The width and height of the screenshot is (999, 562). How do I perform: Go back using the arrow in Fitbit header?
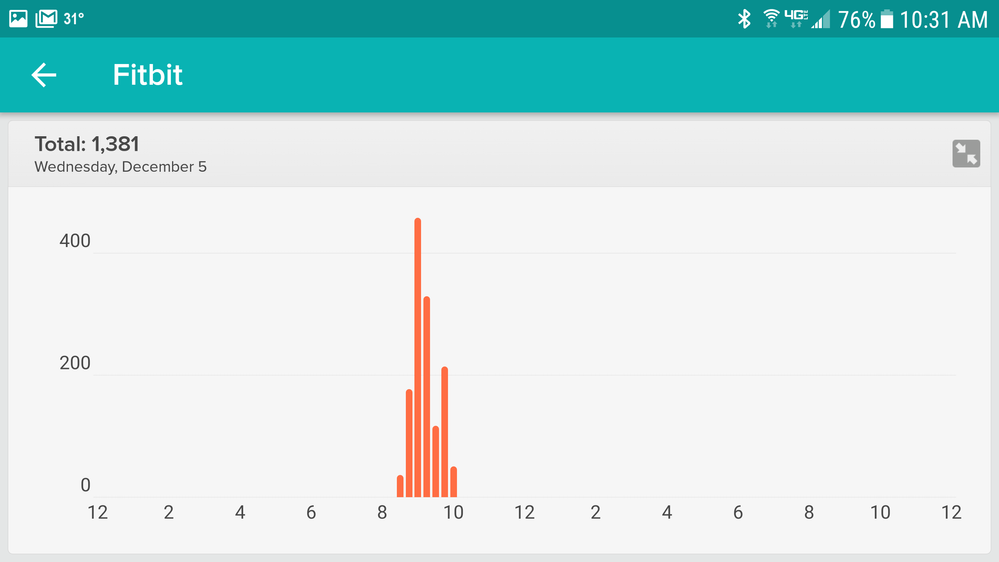(x=44, y=75)
